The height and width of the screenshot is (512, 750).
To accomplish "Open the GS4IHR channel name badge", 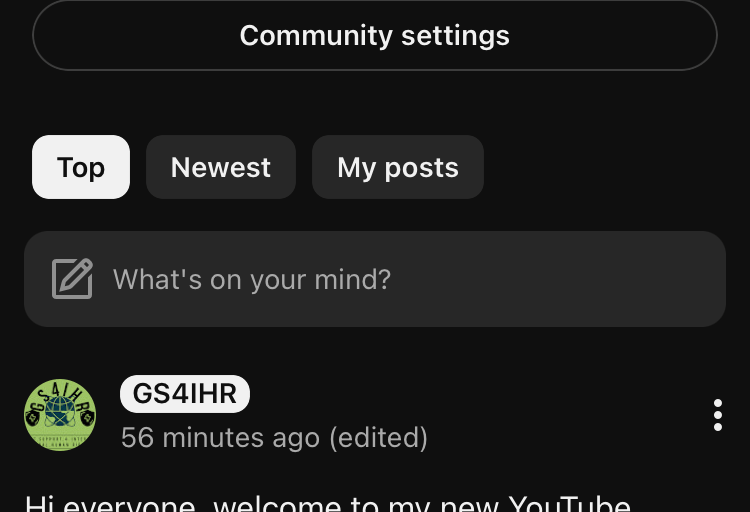I will pos(185,394).
